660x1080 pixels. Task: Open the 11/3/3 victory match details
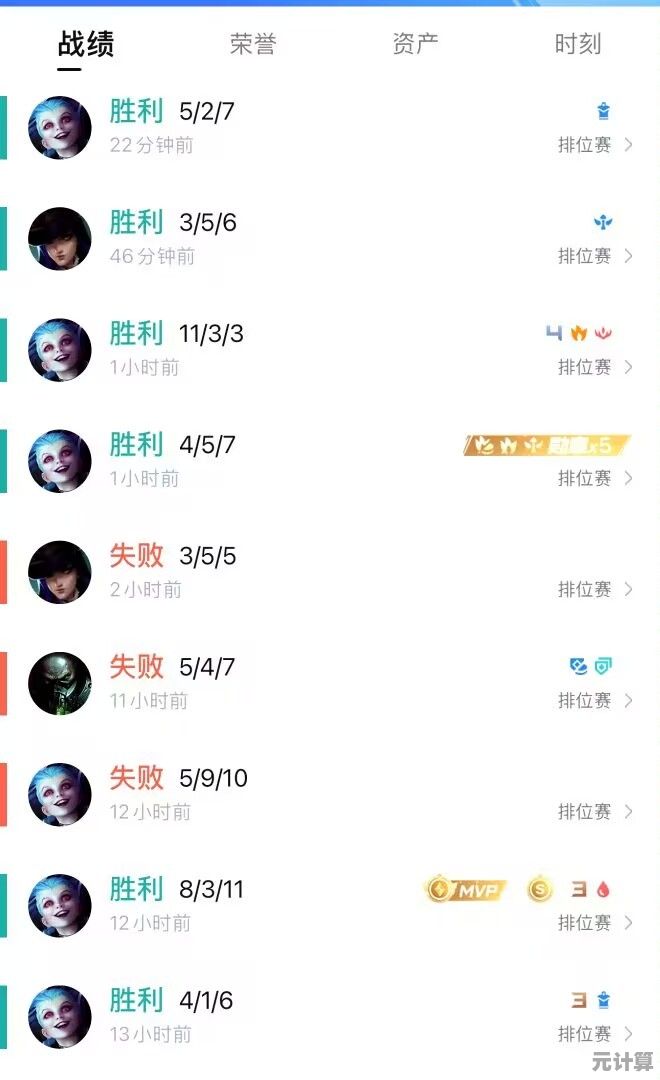coord(330,350)
